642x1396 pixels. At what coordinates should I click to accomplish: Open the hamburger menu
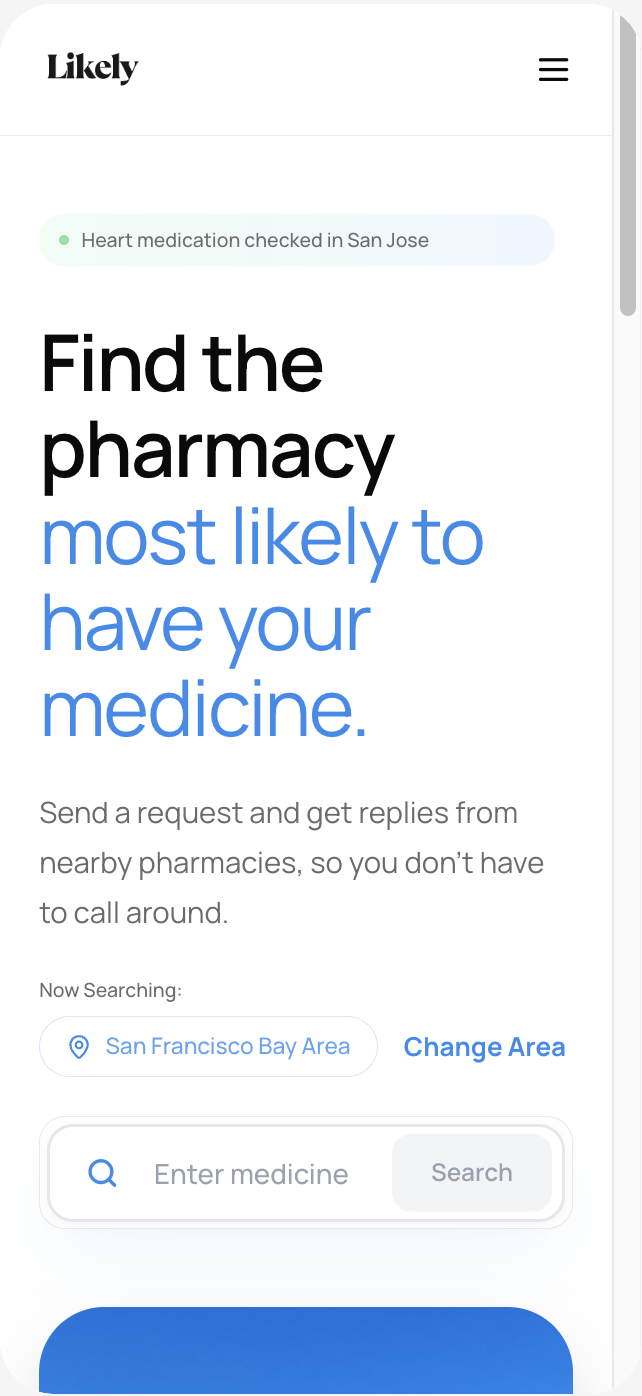pyautogui.click(x=553, y=69)
